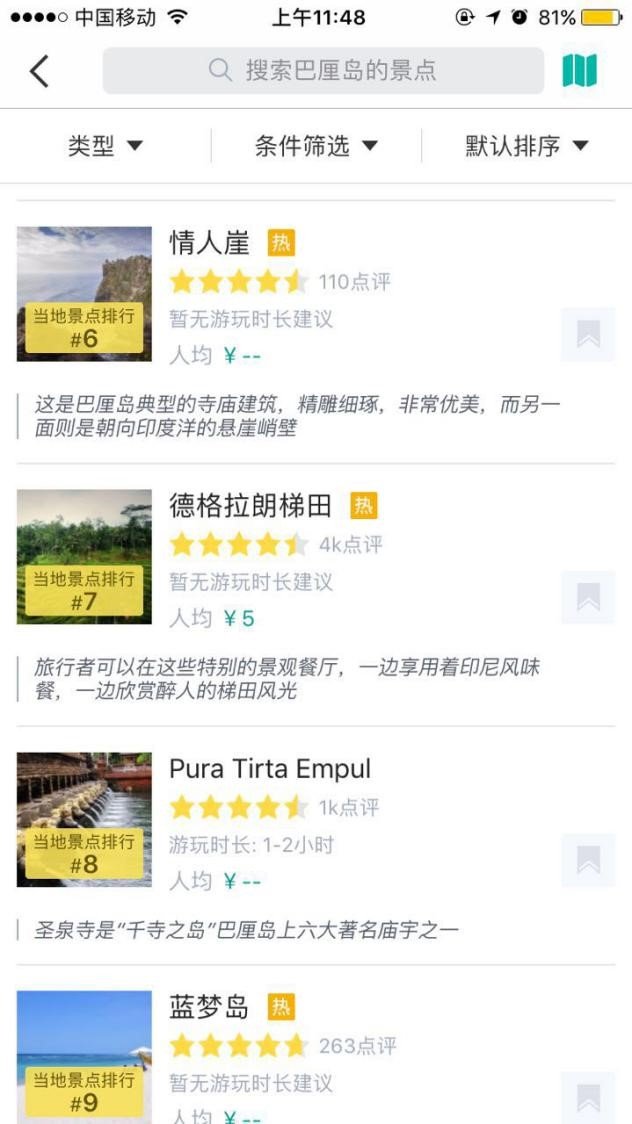Open the map view icon
The image size is (632, 1124).
coord(579,71)
